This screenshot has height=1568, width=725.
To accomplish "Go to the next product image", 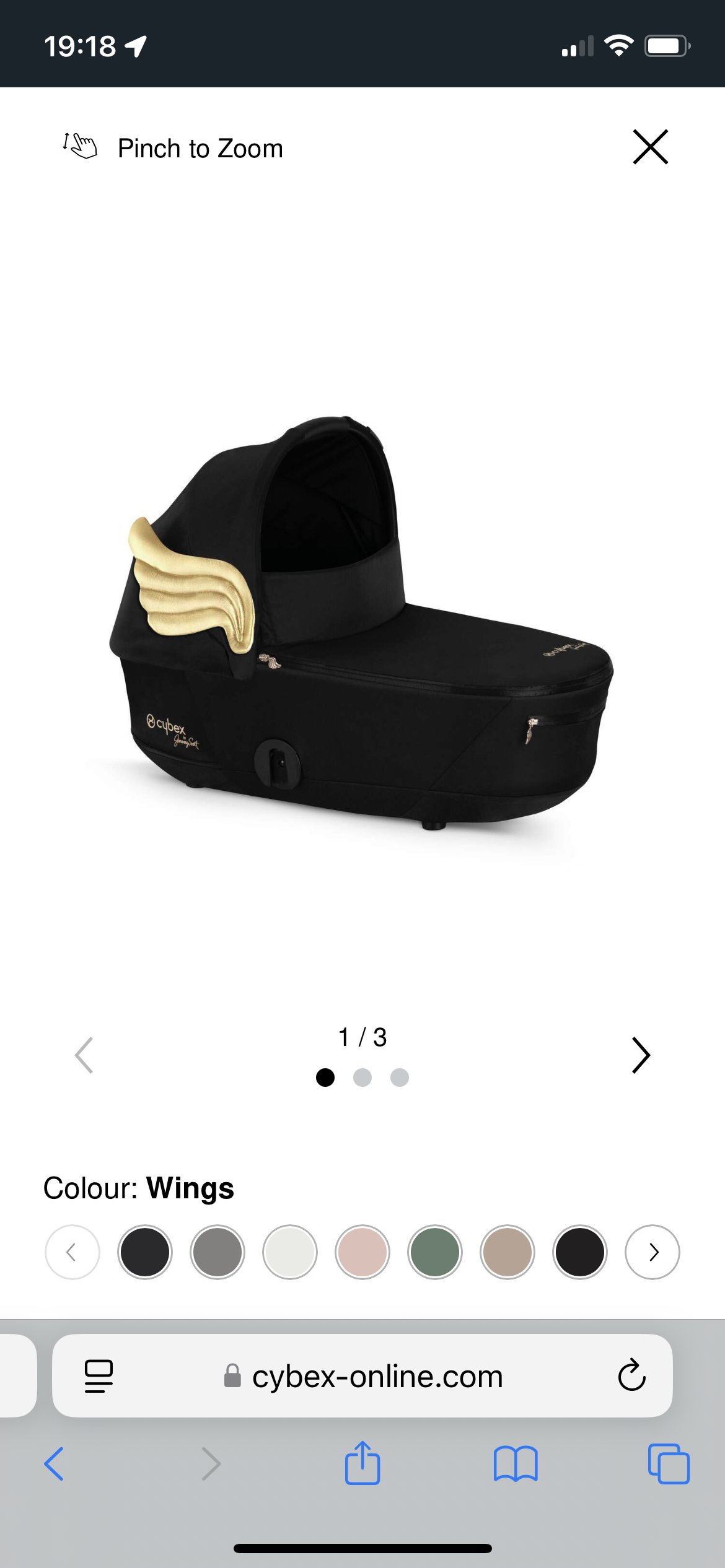I will coord(641,1055).
